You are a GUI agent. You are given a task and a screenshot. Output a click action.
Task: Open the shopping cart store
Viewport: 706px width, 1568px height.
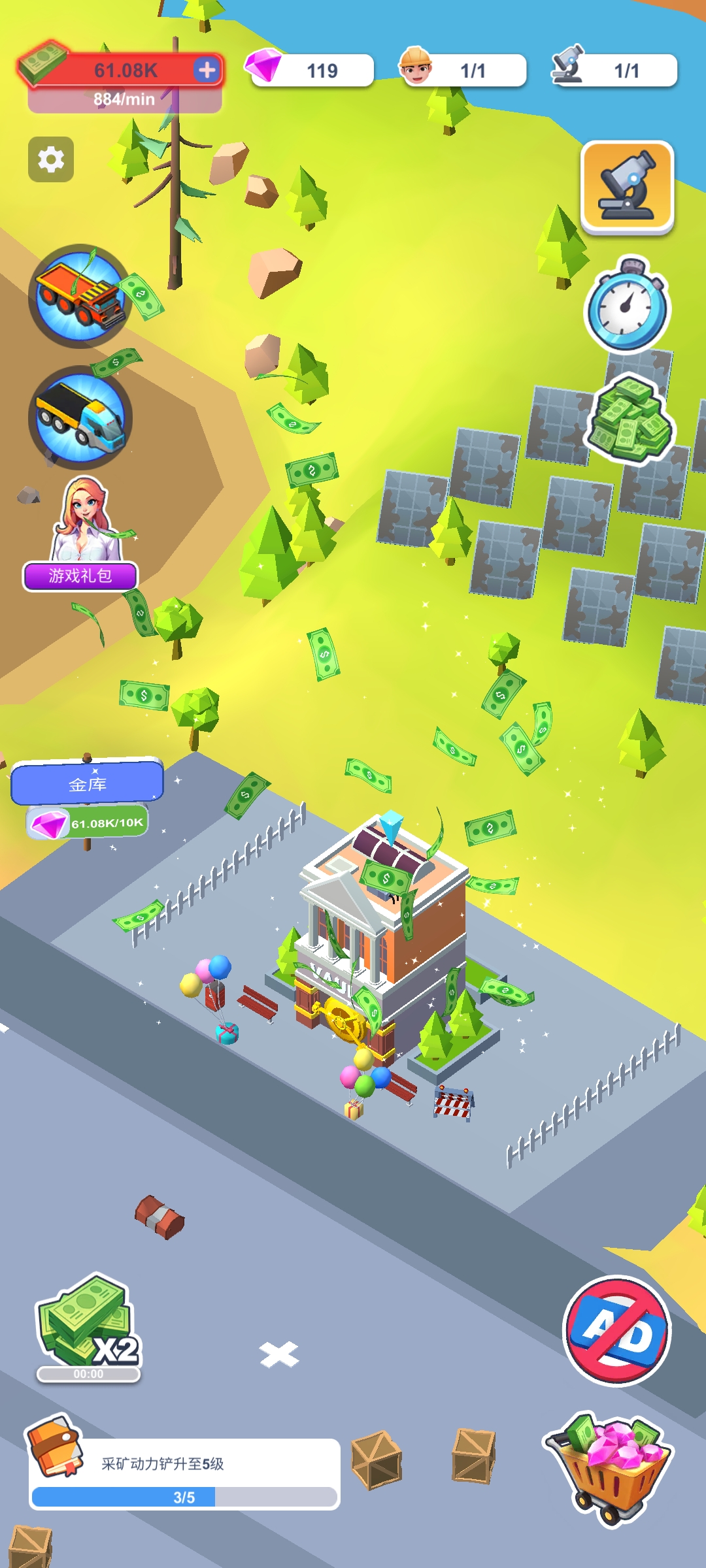(x=610, y=1467)
